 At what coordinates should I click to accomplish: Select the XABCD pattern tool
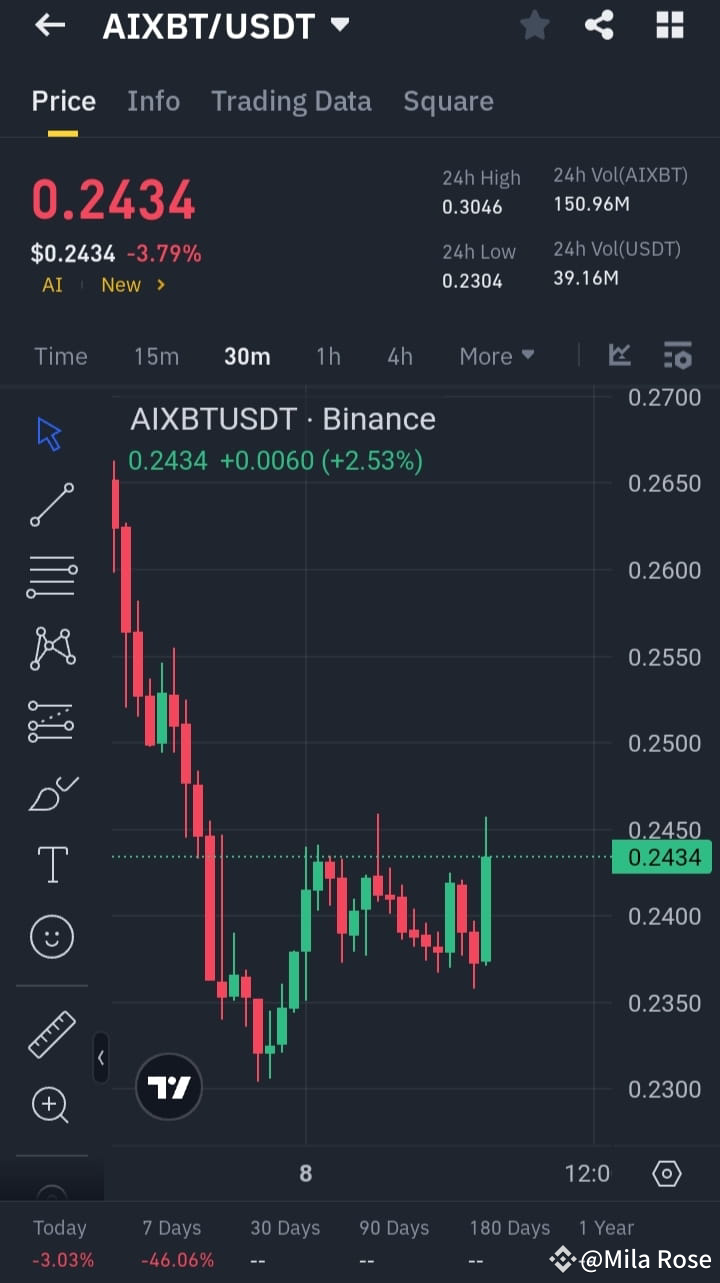tap(51, 648)
